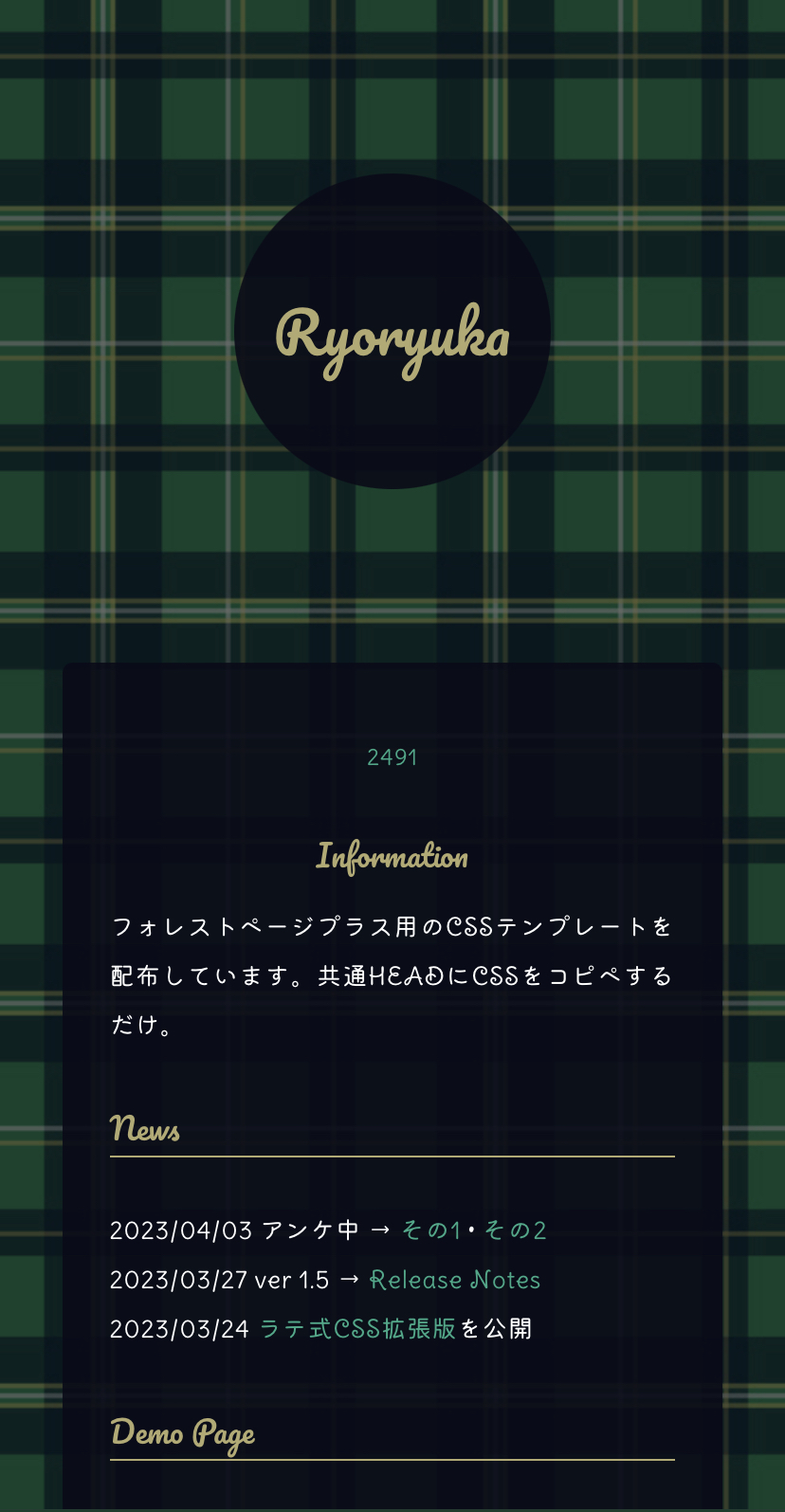
Task: Open the その2 survey link
Action: (x=515, y=1230)
